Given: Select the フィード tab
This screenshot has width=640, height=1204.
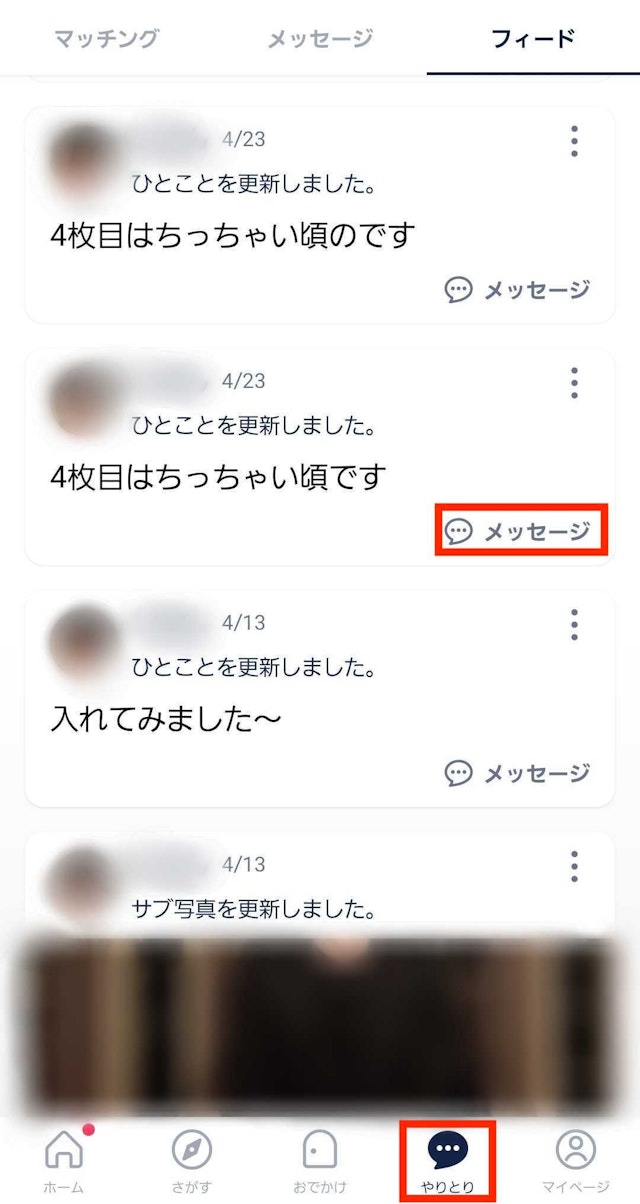Looking at the screenshot, I should 533,39.
